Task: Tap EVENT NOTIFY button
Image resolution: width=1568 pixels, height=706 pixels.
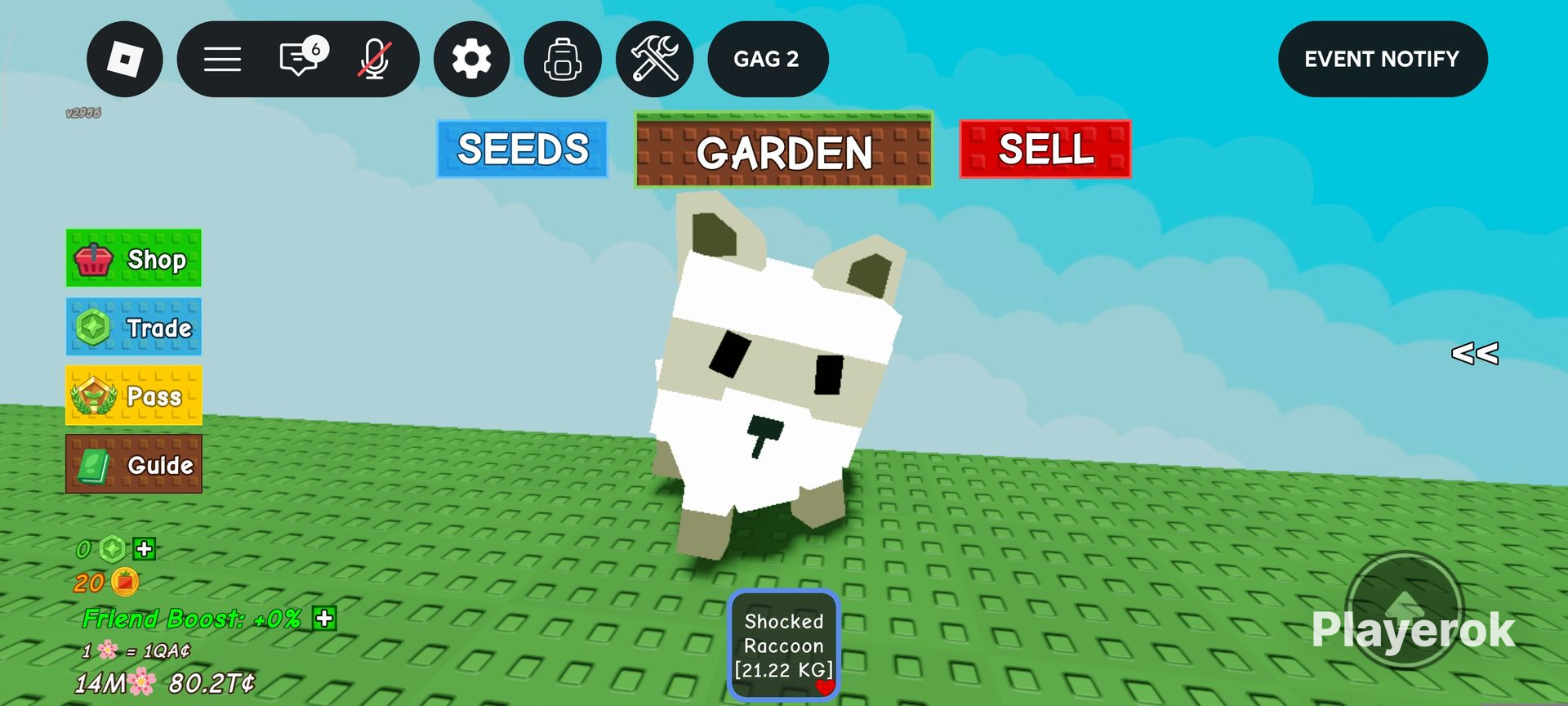Action: click(1382, 59)
